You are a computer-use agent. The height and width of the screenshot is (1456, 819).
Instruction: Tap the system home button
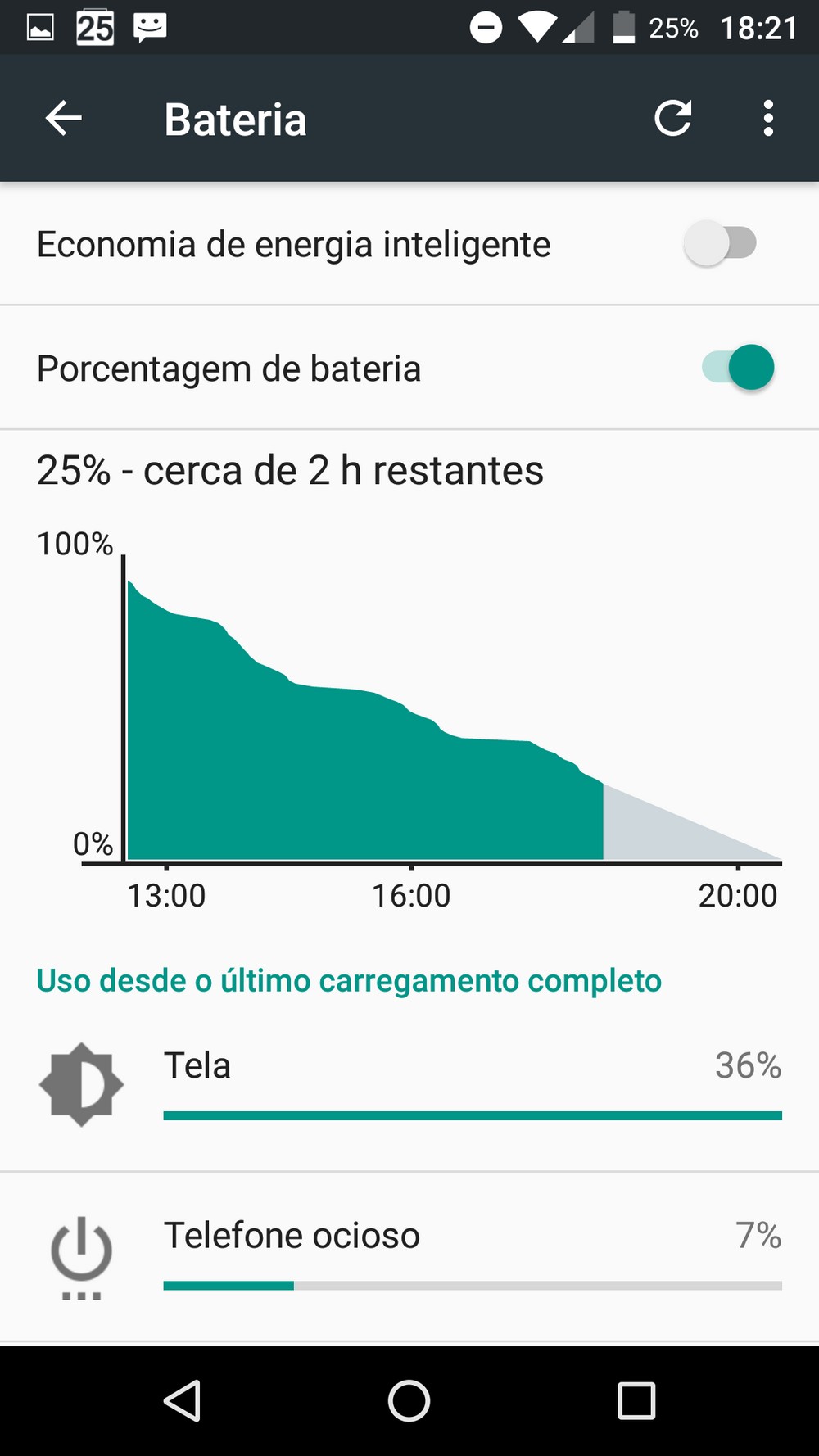pyautogui.click(x=409, y=1400)
